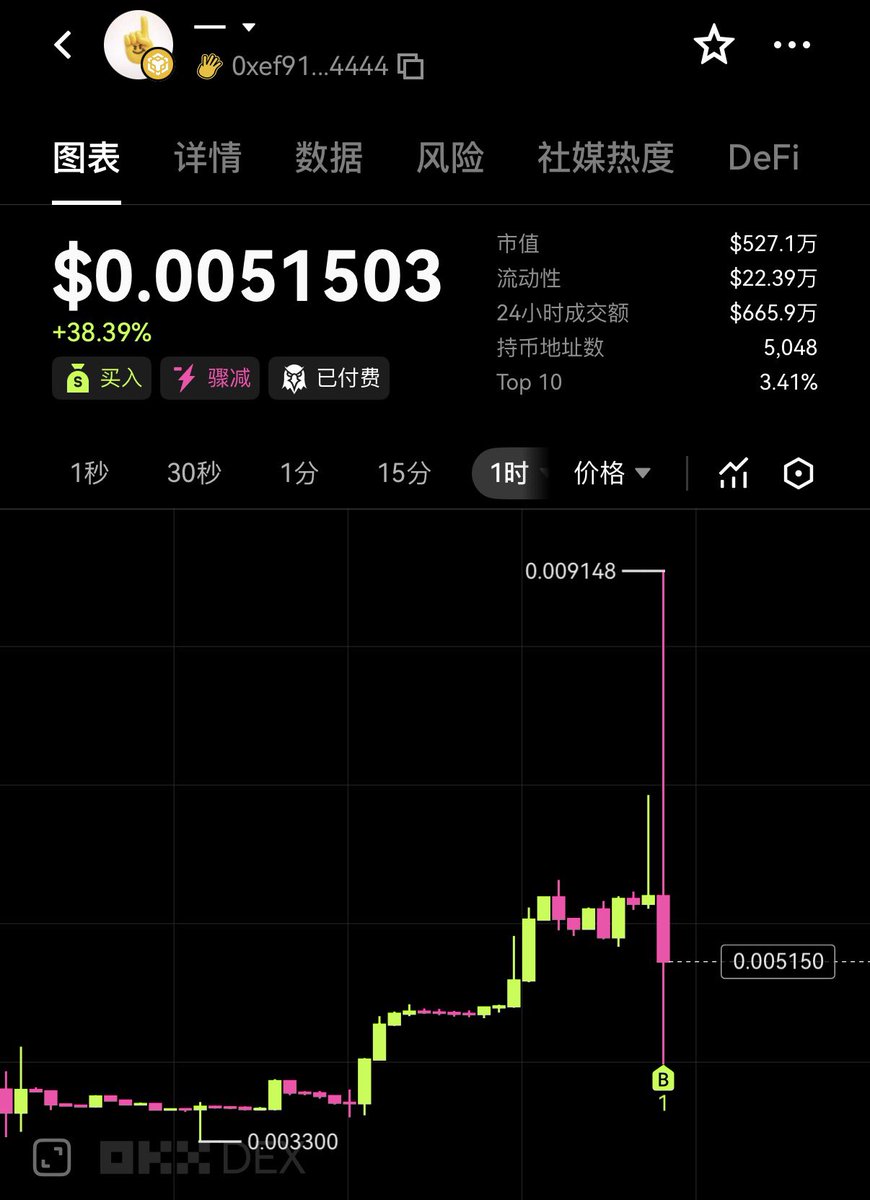Viewport: 870px width, 1200px height.
Task: Expand the token name dropdown arrow
Action: pyautogui.click(x=249, y=27)
